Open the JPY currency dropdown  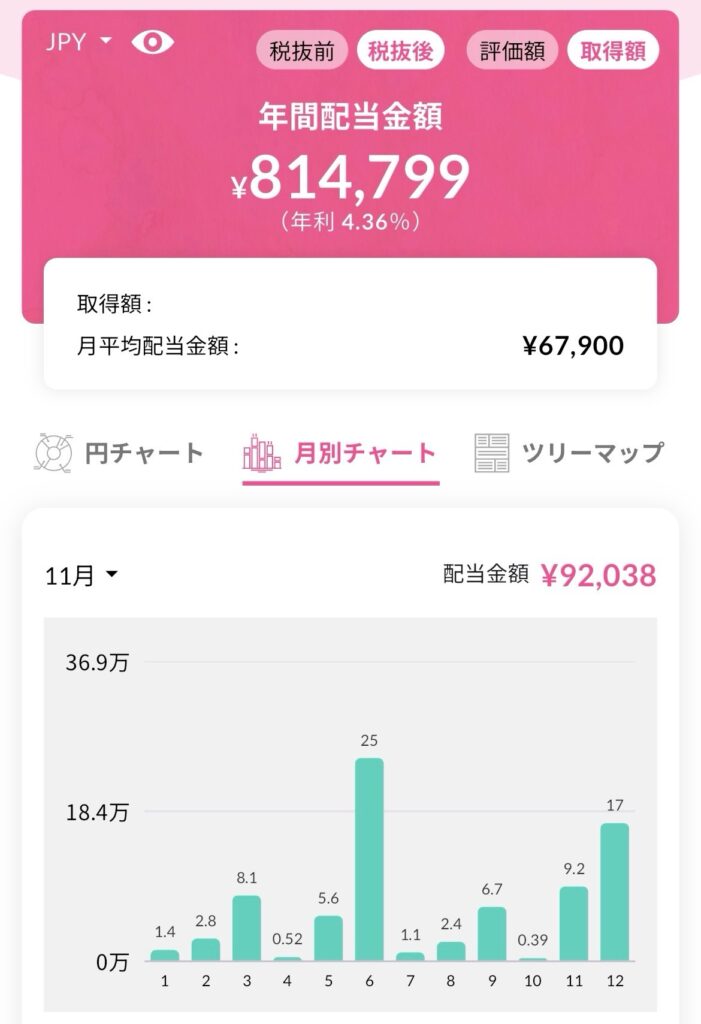[x=79, y=43]
